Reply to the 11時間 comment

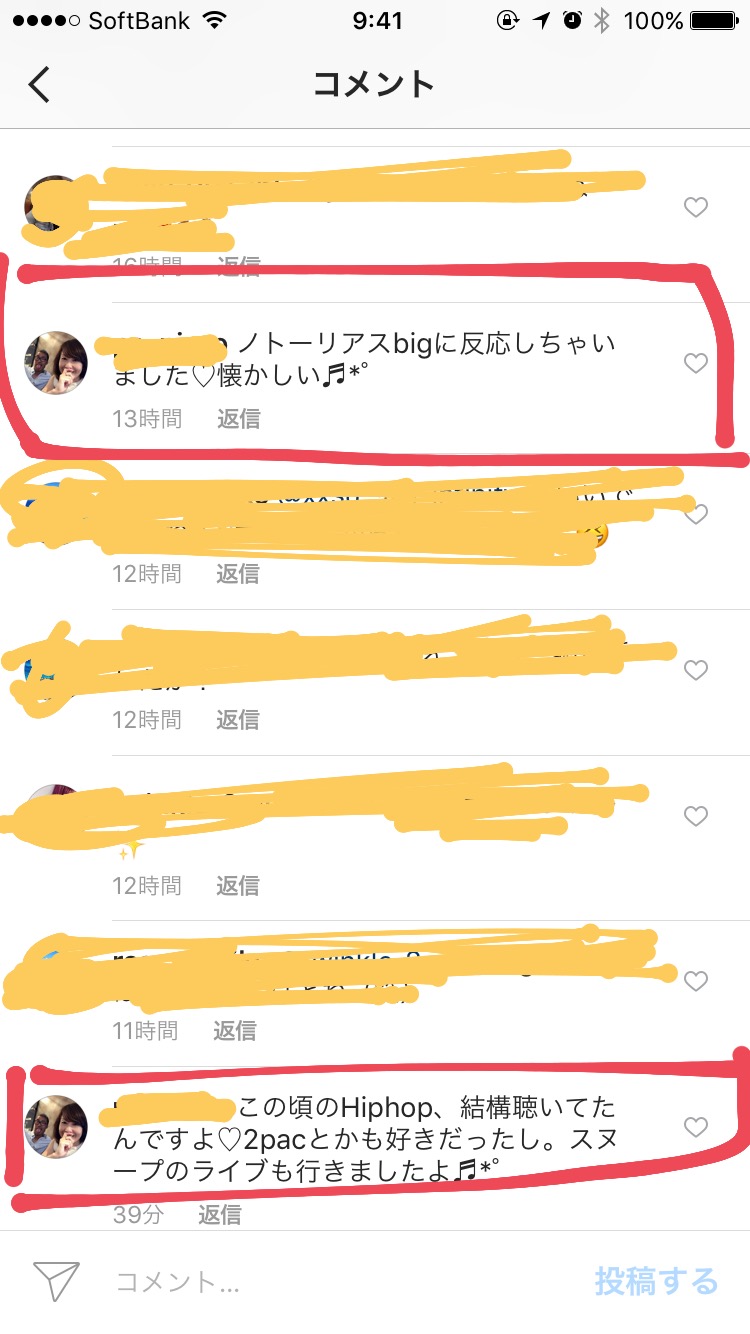pos(236,1030)
